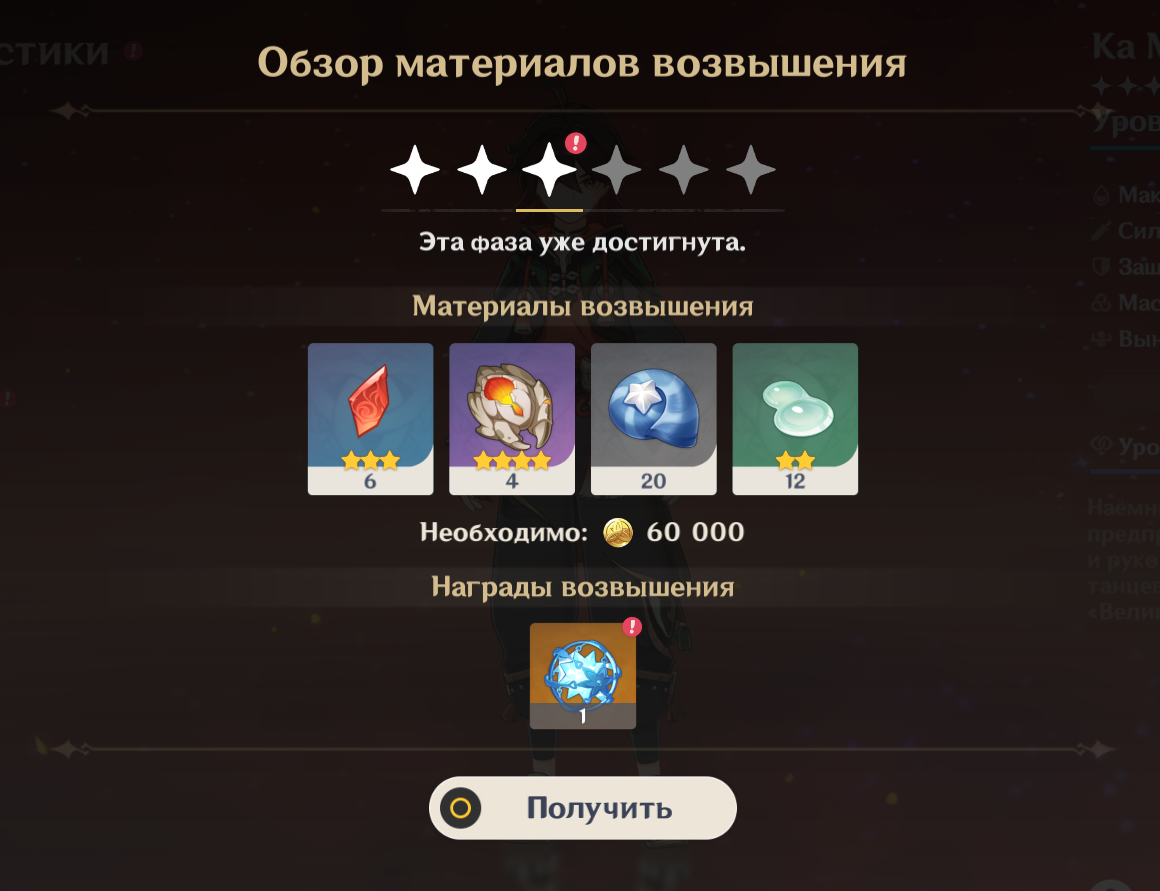Image resolution: width=1160 pixels, height=891 pixels.
Task: Switch to the fifth ascension phase star
Action: (x=683, y=170)
